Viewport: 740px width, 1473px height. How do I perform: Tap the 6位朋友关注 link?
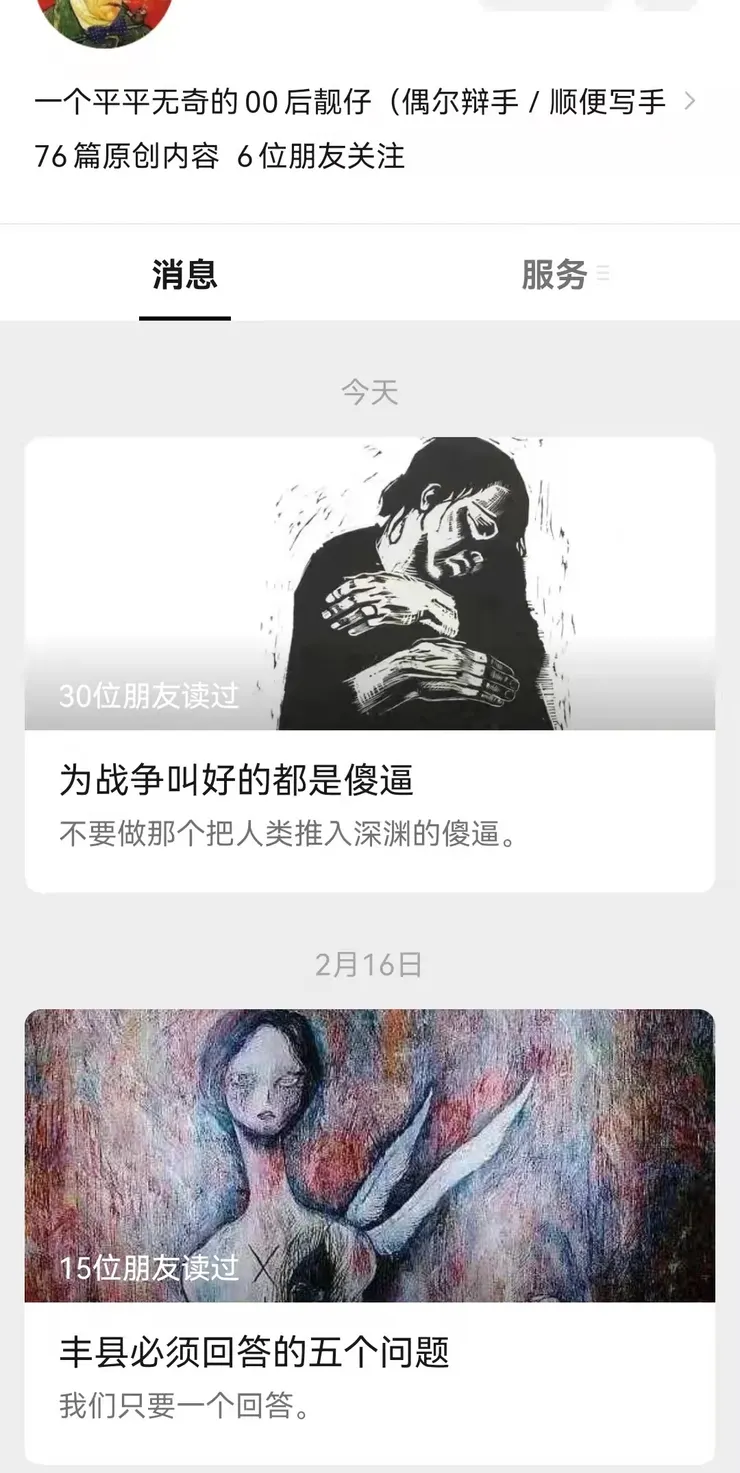click(320, 158)
